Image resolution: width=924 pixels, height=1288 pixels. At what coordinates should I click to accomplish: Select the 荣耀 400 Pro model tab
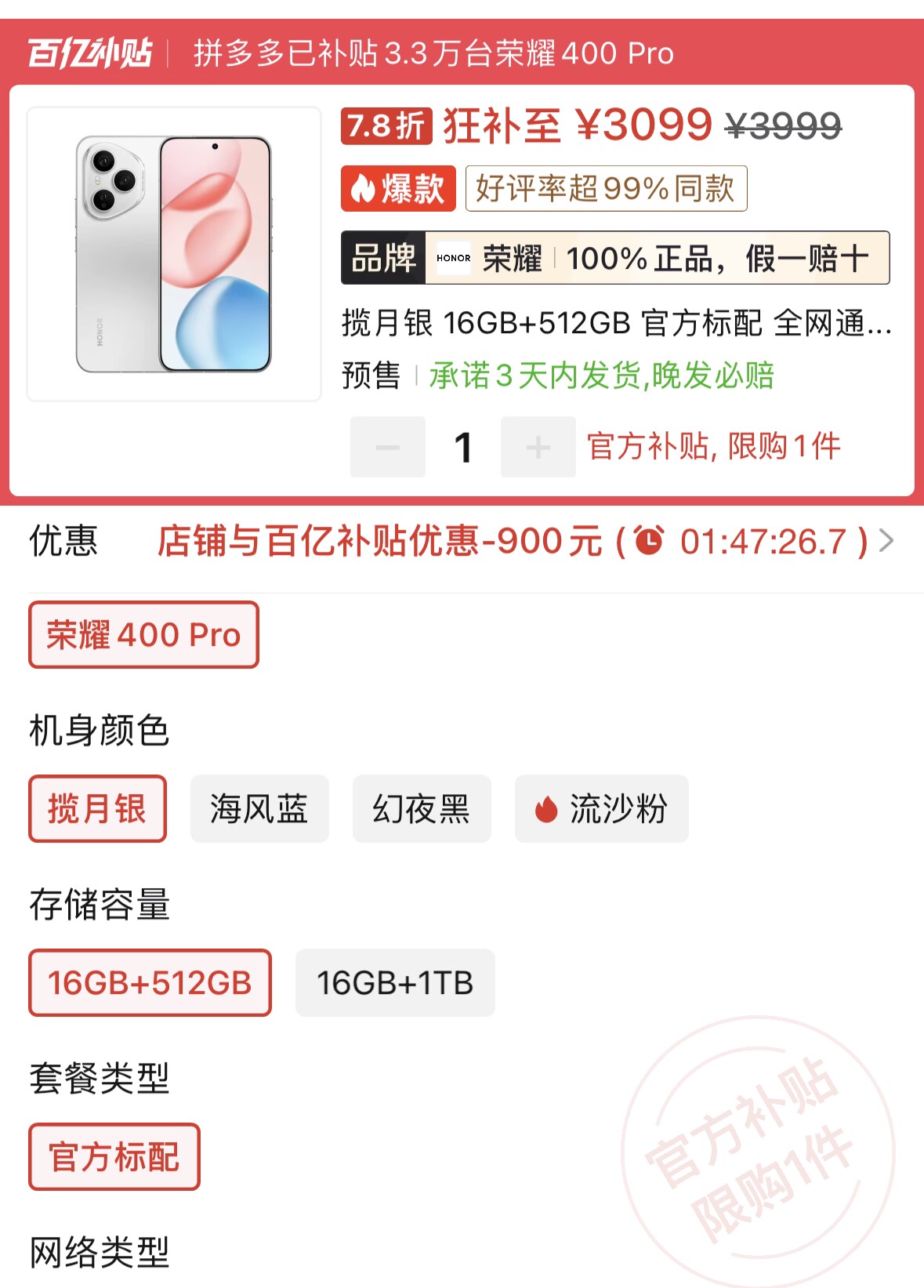point(143,635)
